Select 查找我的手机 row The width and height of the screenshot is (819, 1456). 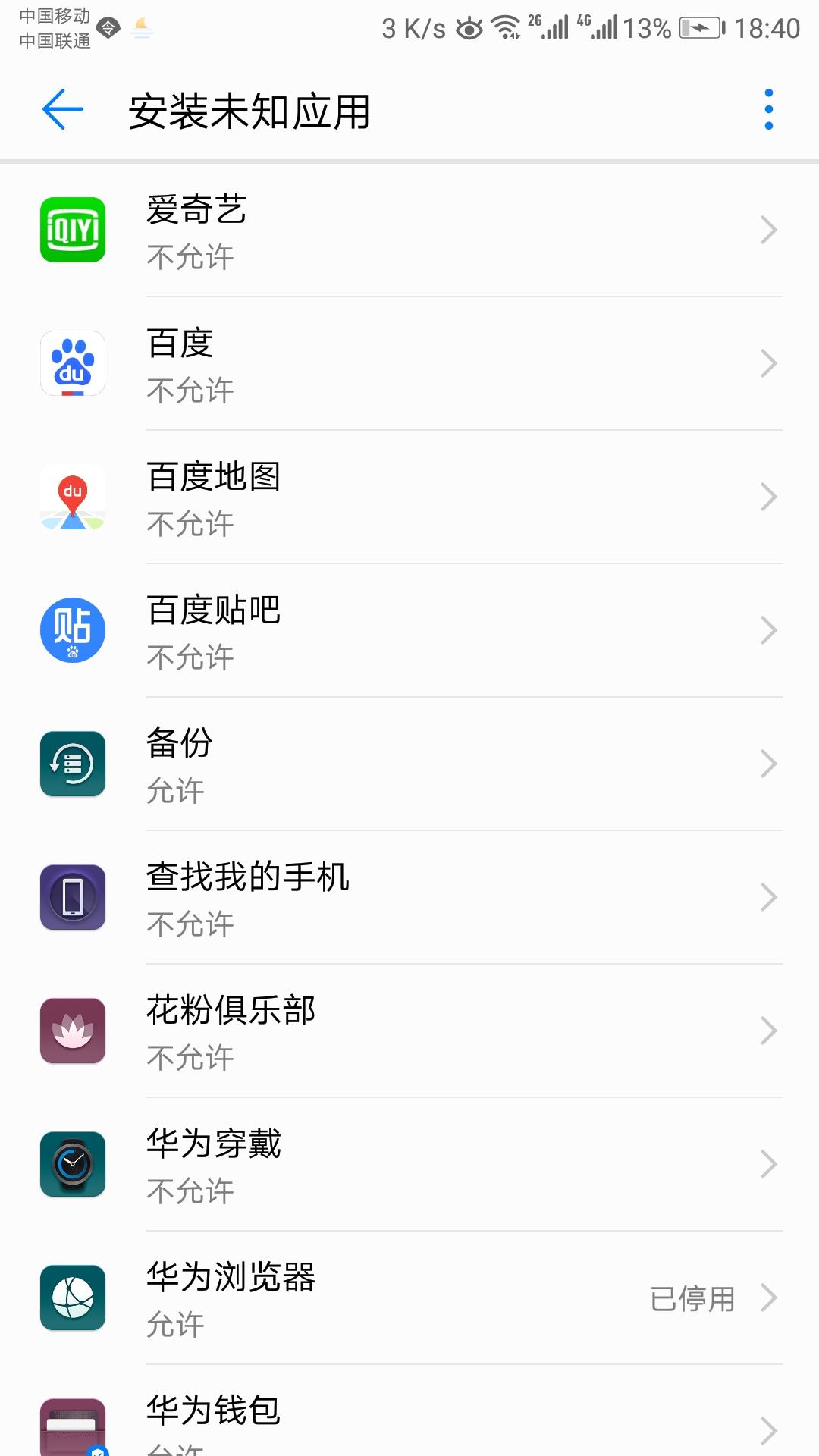409,897
